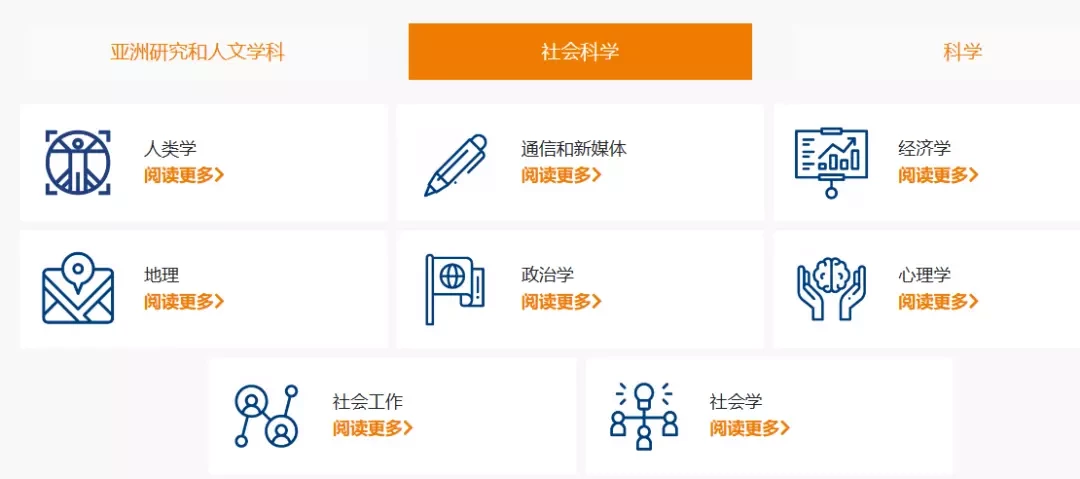The width and height of the screenshot is (1080, 479).
Task: Read more about 经济学
Action: coord(938,175)
